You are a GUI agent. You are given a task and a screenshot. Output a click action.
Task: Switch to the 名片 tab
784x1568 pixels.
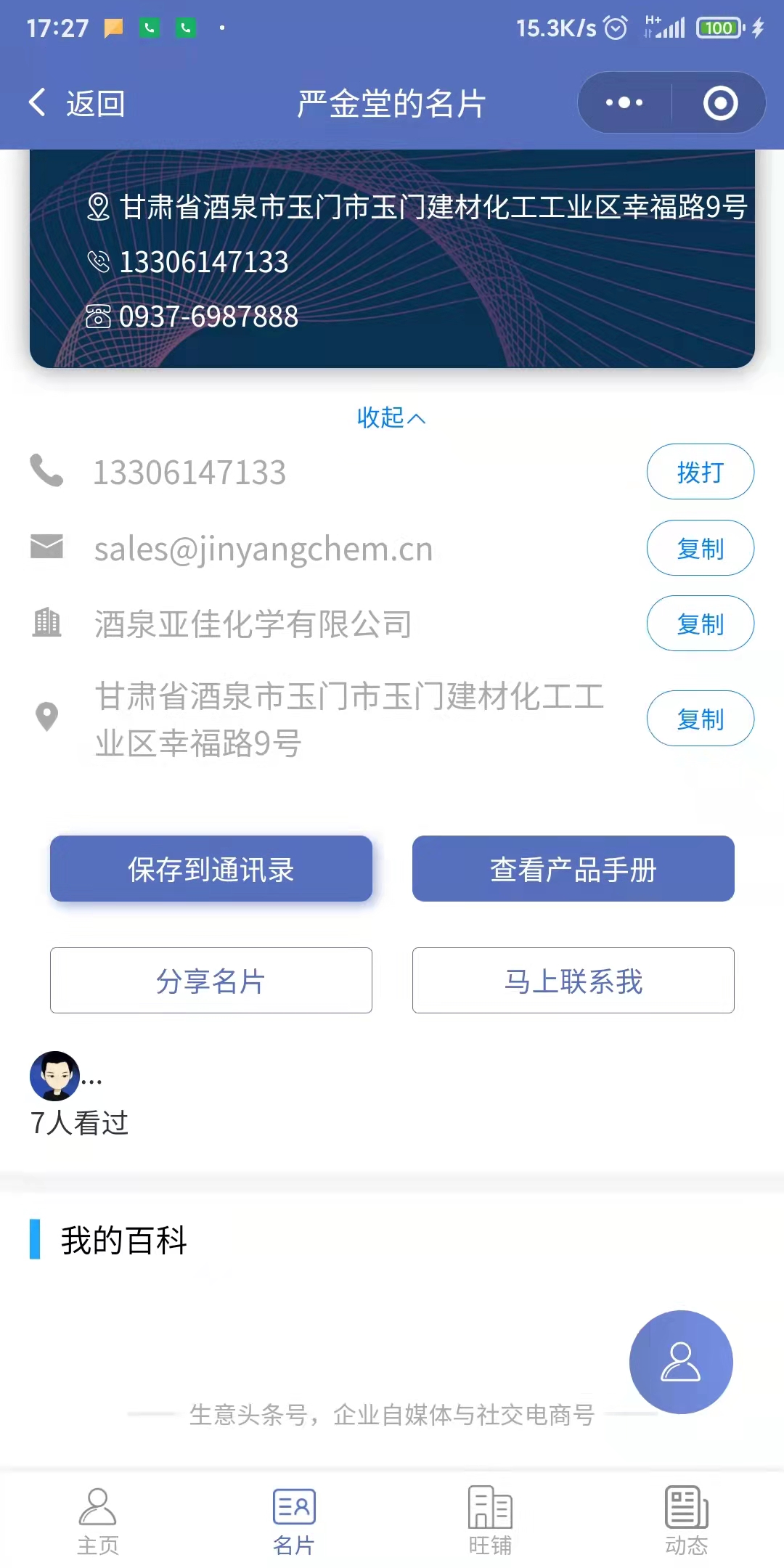click(294, 1520)
